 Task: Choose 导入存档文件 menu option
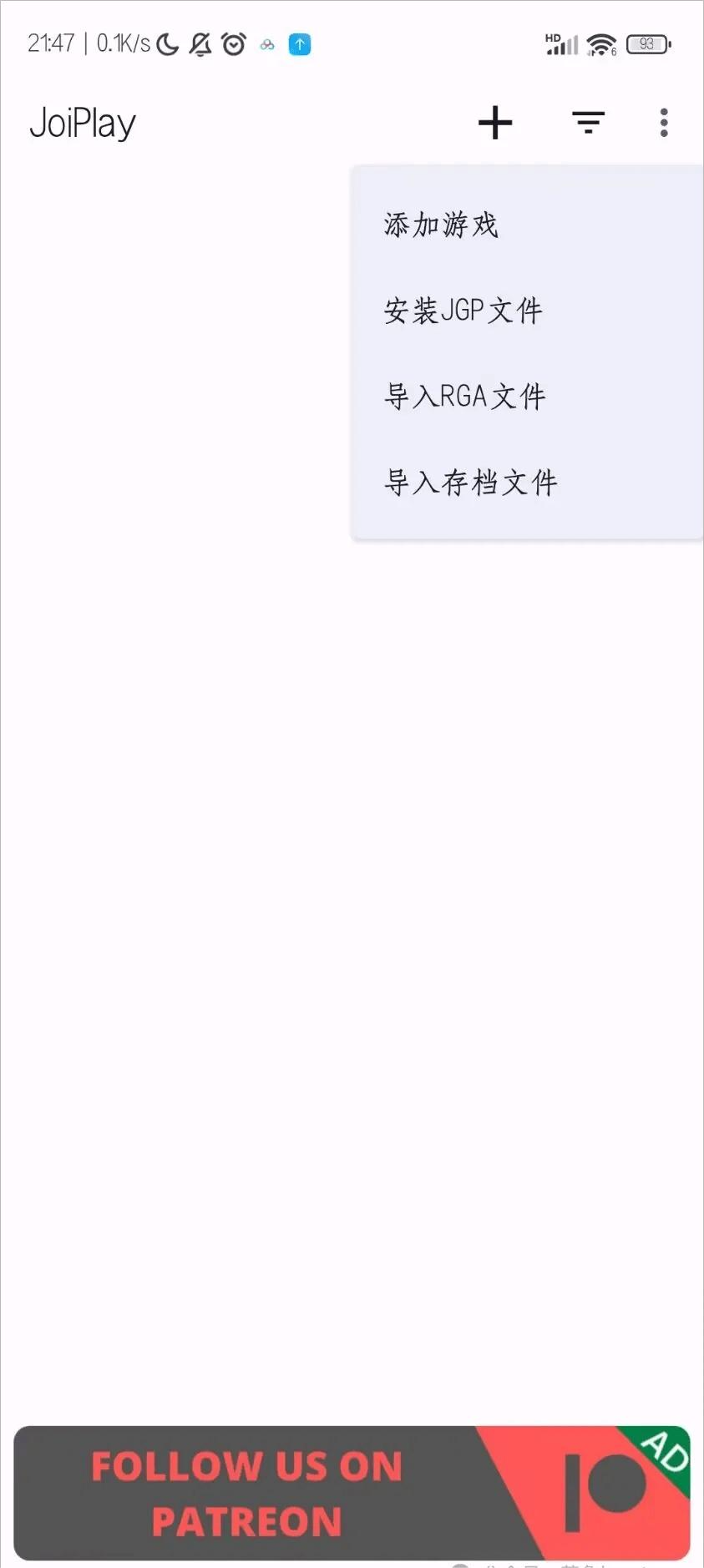[470, 482]
